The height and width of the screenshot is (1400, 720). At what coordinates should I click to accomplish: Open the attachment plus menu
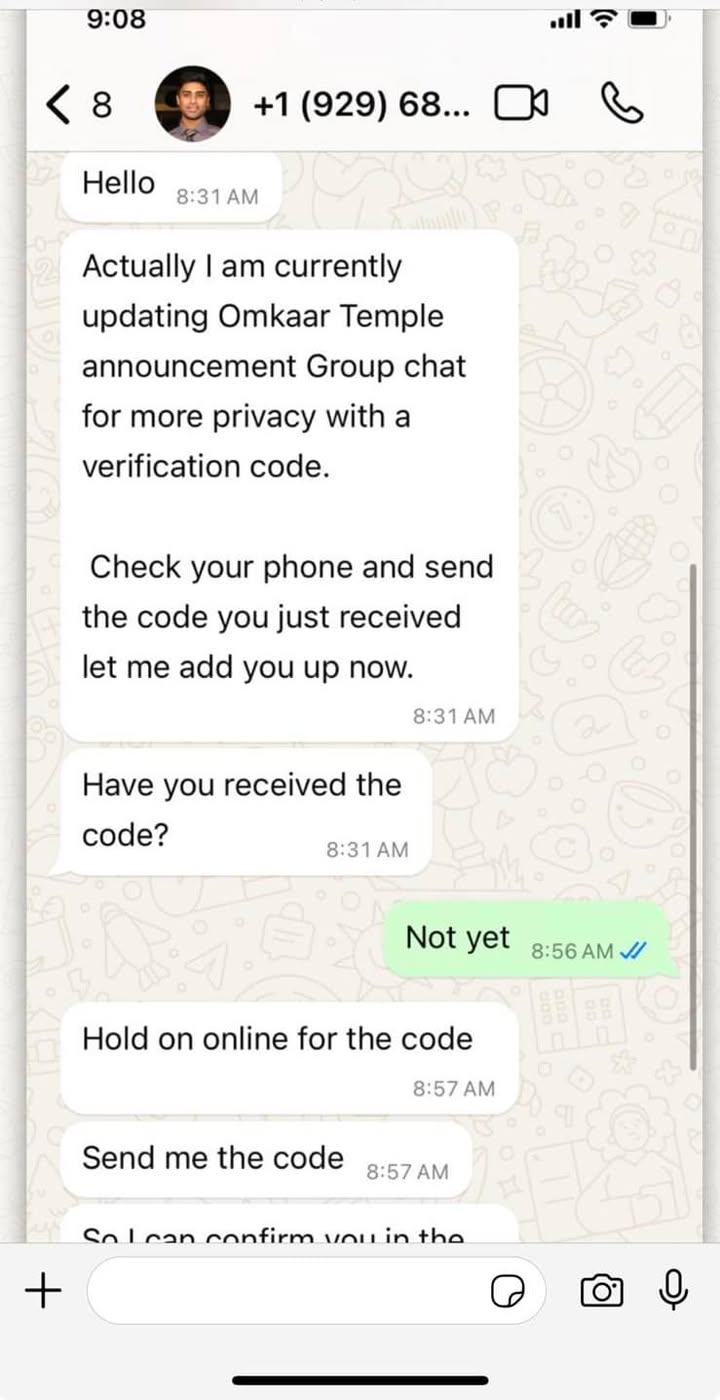(42, 1291)
